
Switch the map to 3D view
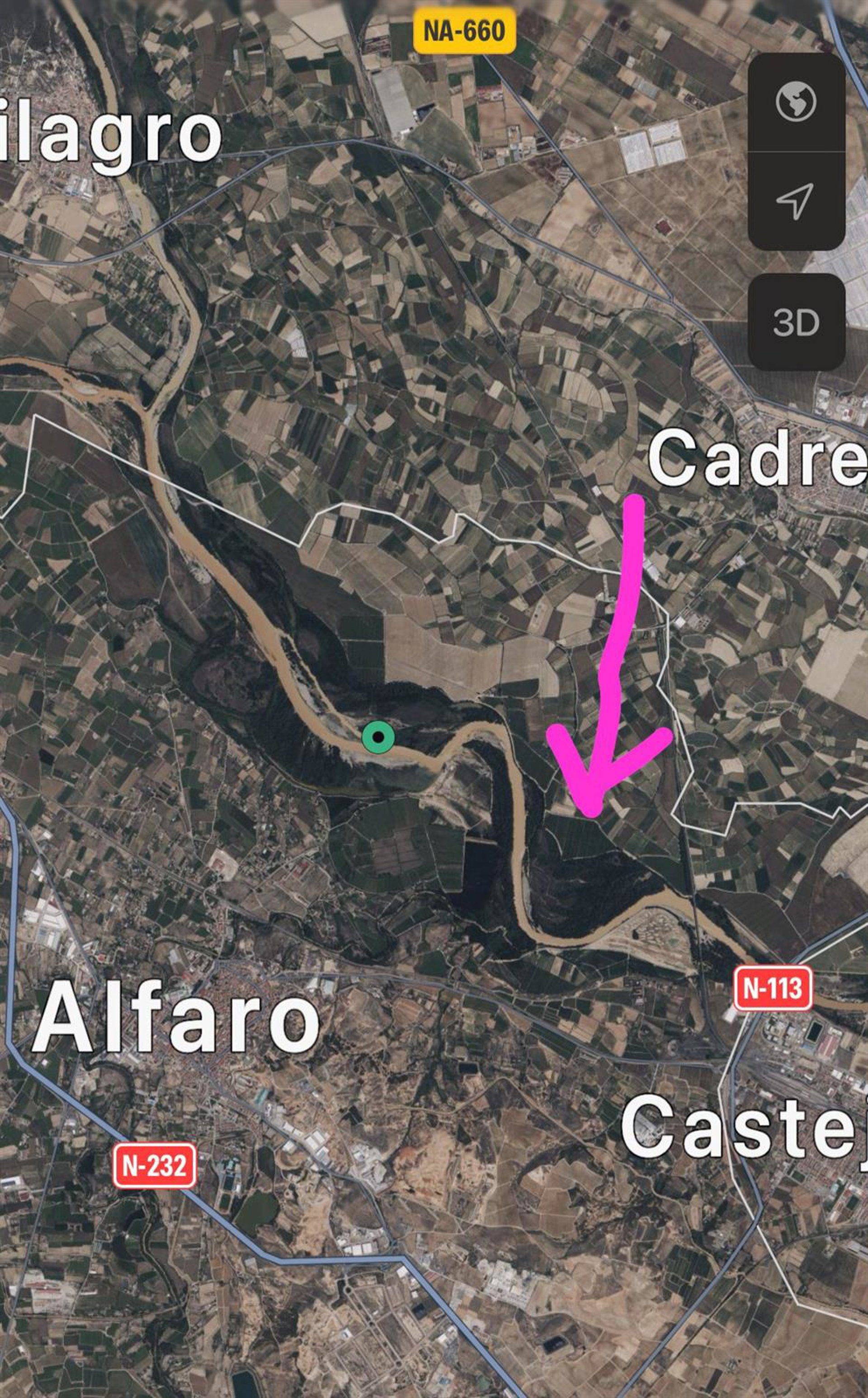pos(796,322)
